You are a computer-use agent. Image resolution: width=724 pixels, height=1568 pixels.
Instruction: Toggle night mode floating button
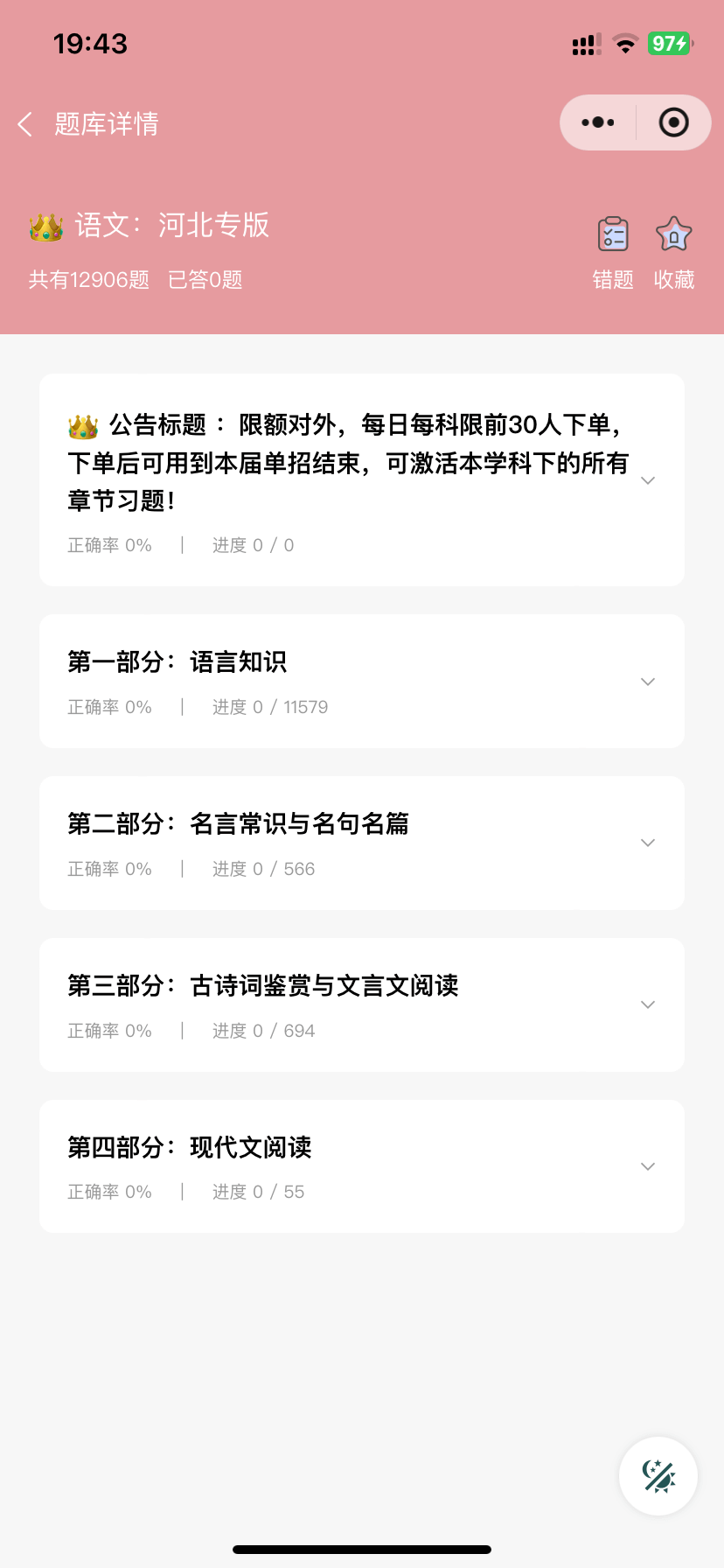click(658, 1476)
